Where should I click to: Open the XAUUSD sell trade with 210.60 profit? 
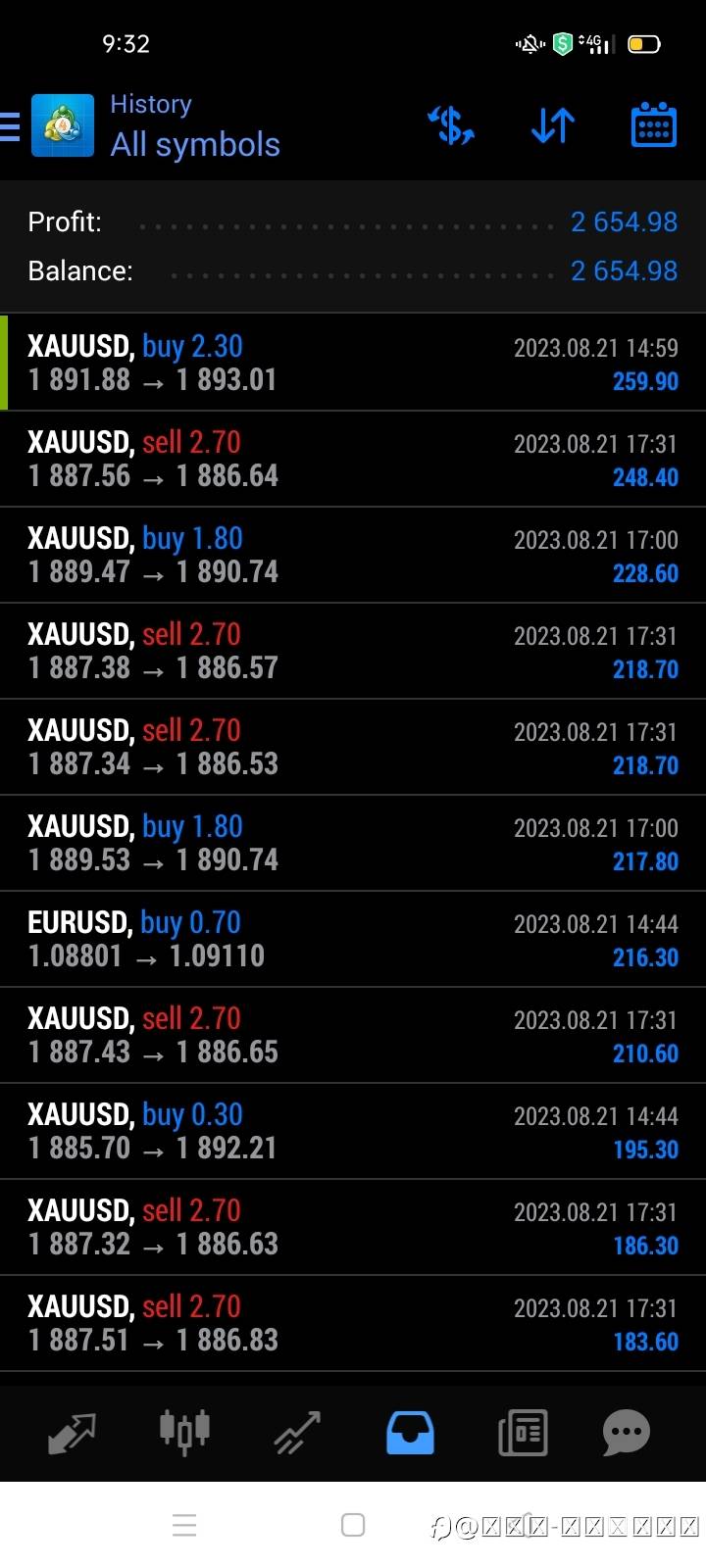pos(353,1035)
